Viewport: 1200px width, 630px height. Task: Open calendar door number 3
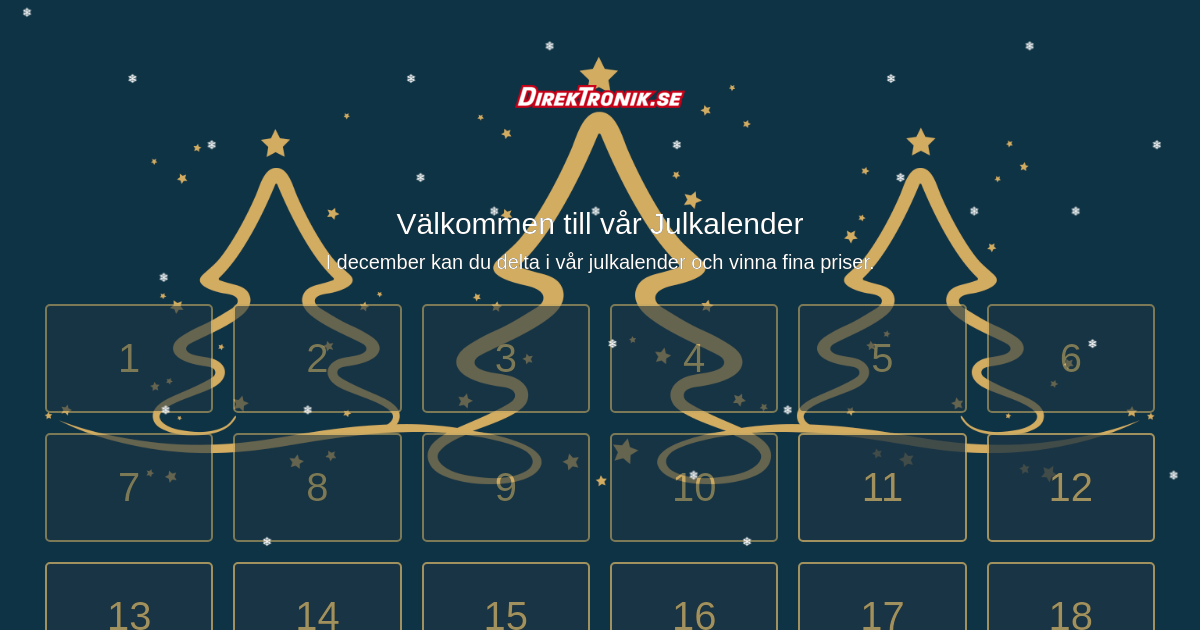[506, 358]
